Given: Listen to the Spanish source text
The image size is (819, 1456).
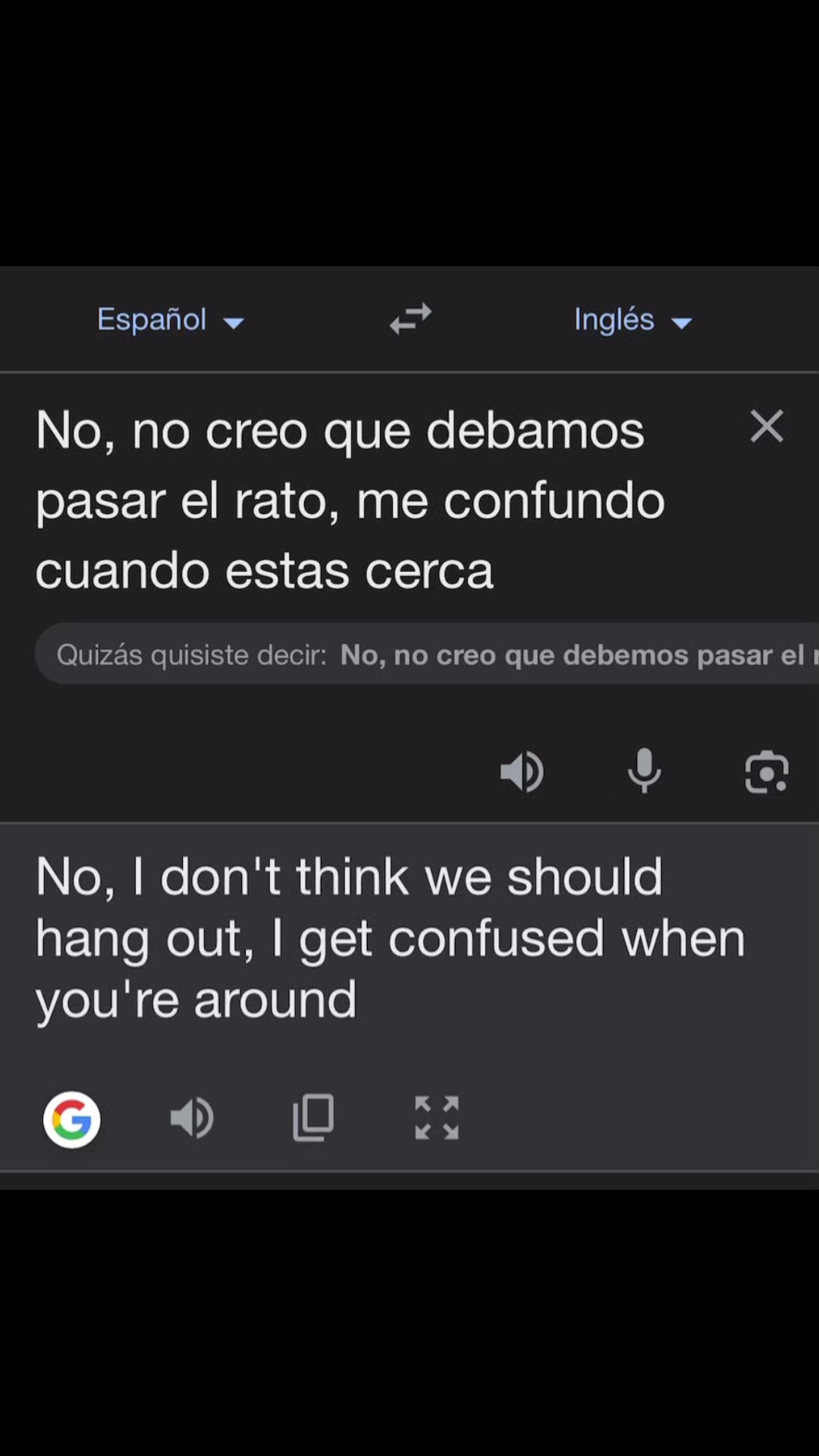Looking at the screenshot, I should (x=522, y=772).
